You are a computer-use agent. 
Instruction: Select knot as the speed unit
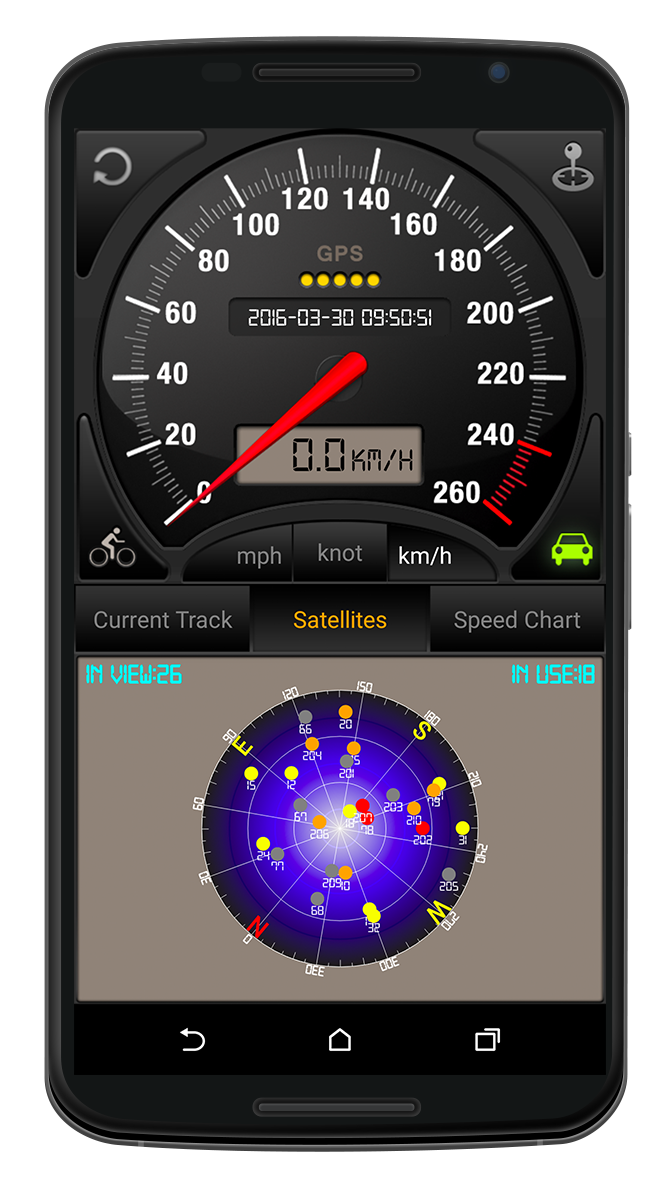click(x=340, y=553)
